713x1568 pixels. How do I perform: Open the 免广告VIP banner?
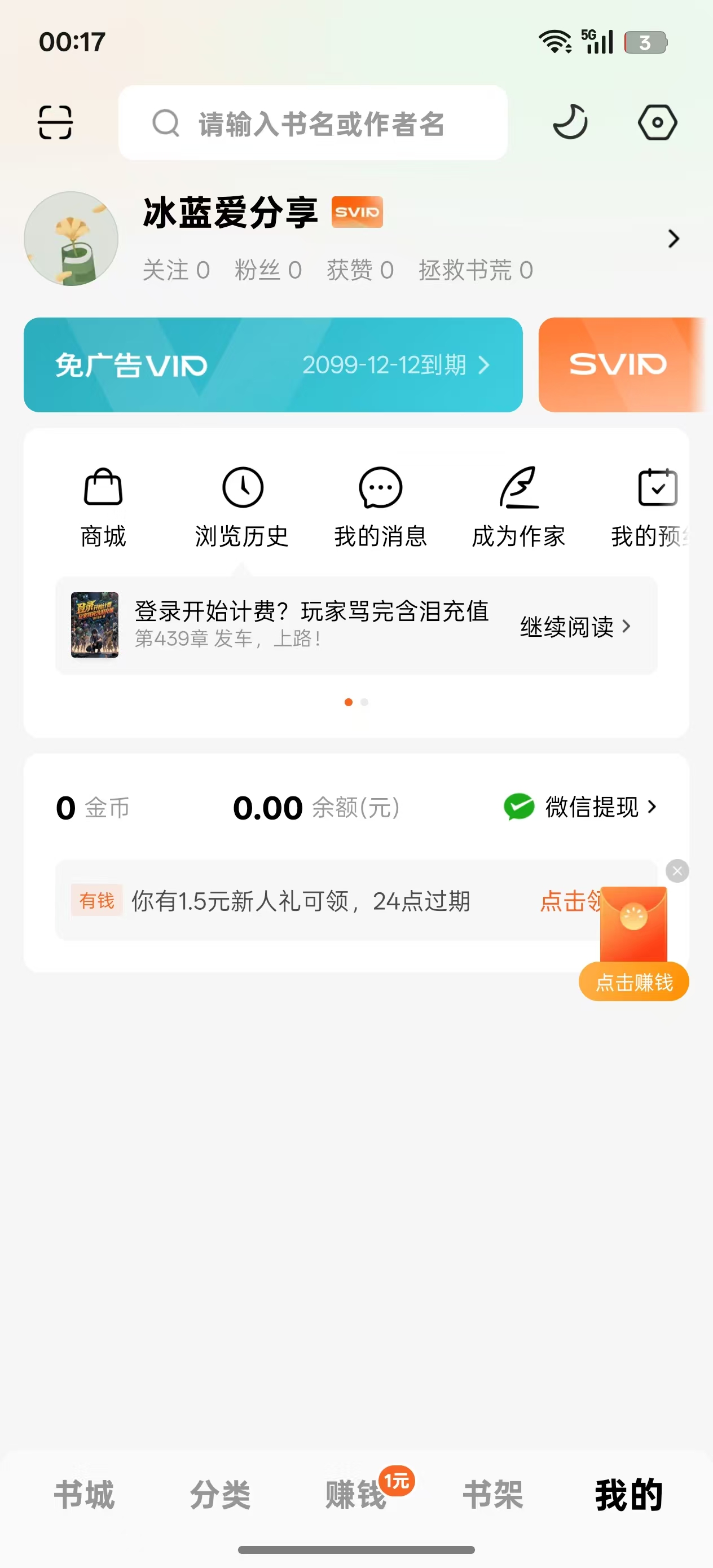pyautogui.click(x=273, y=364)
